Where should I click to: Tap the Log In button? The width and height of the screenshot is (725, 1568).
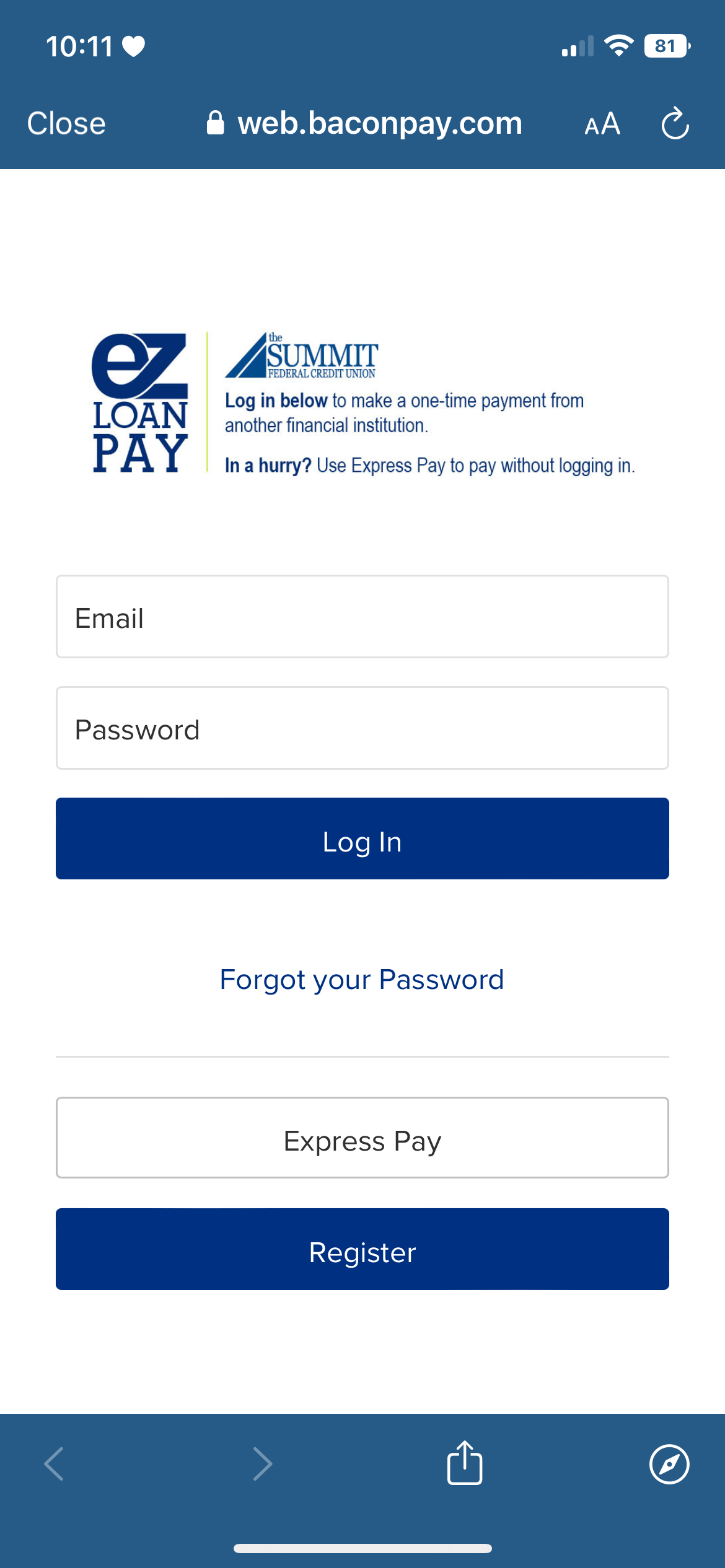tap(362, 838)
